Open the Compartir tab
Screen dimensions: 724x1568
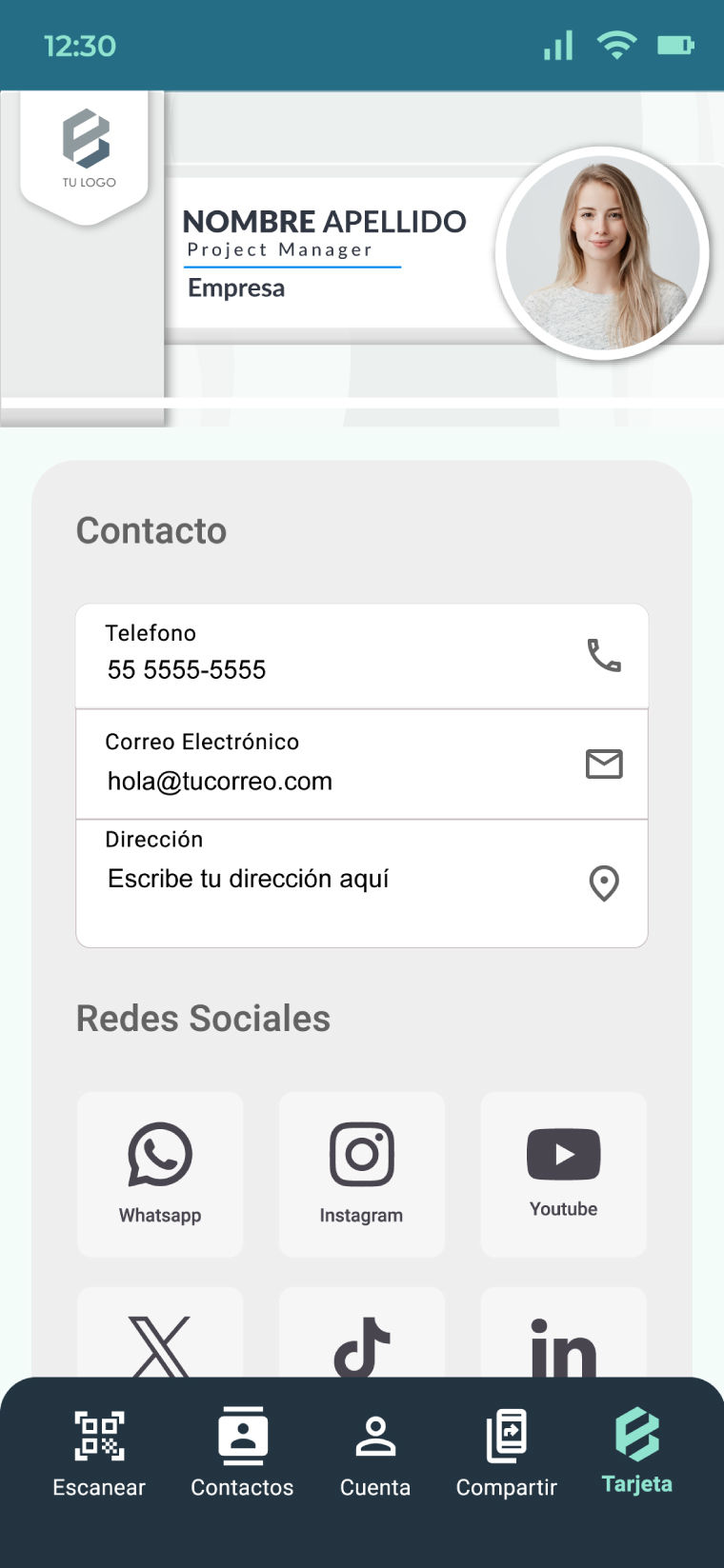507,1453
